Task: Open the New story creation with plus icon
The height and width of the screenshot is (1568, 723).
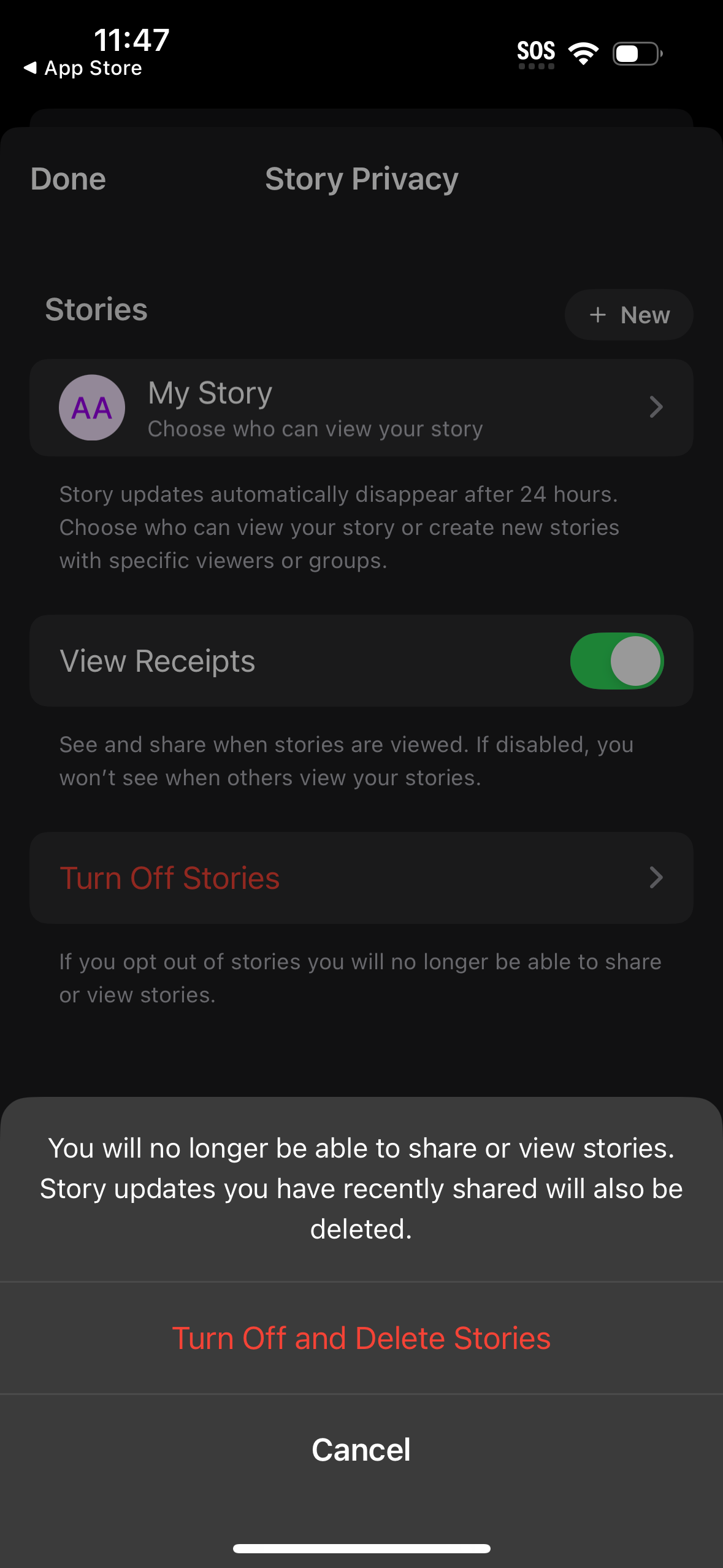Action: point(628,314)
